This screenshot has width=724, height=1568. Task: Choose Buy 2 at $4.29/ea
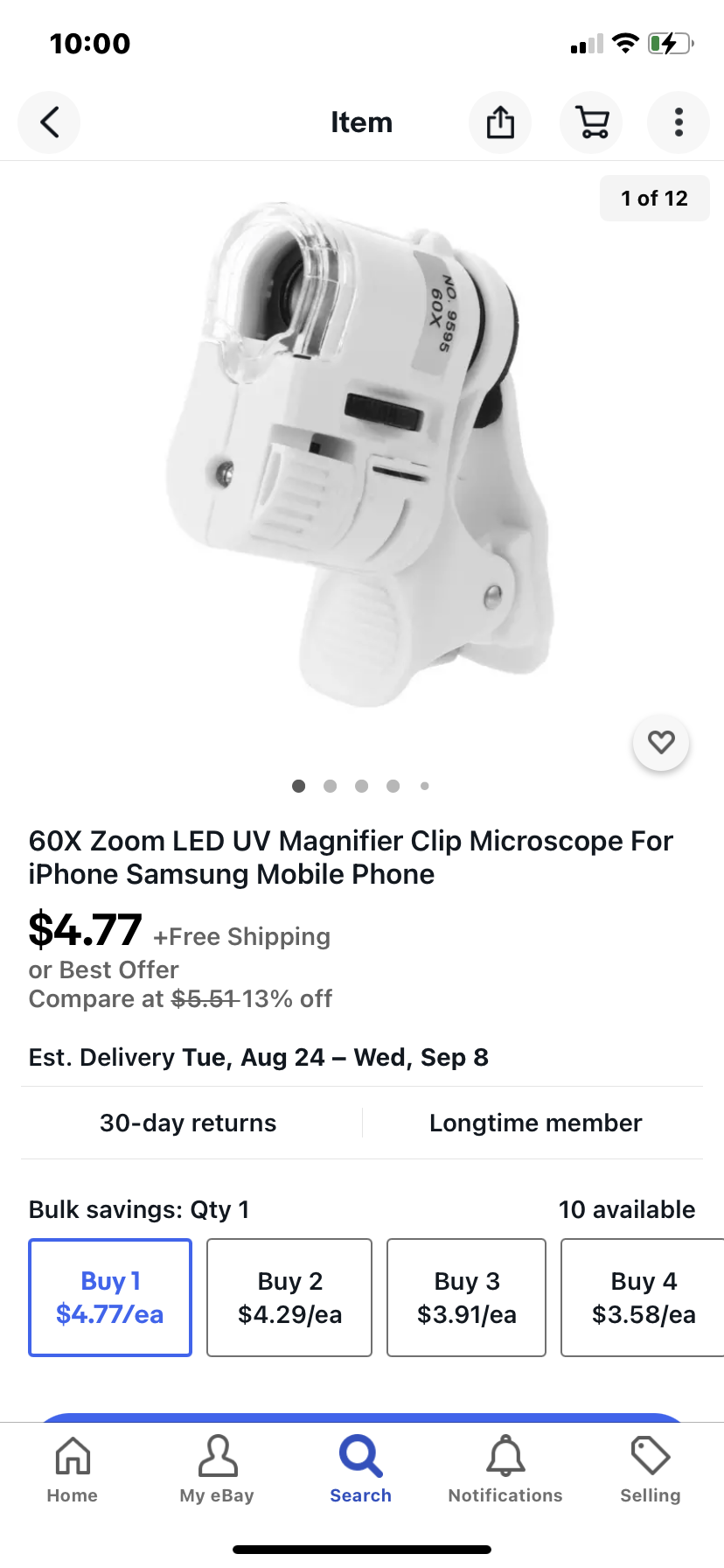[289, 1298]
